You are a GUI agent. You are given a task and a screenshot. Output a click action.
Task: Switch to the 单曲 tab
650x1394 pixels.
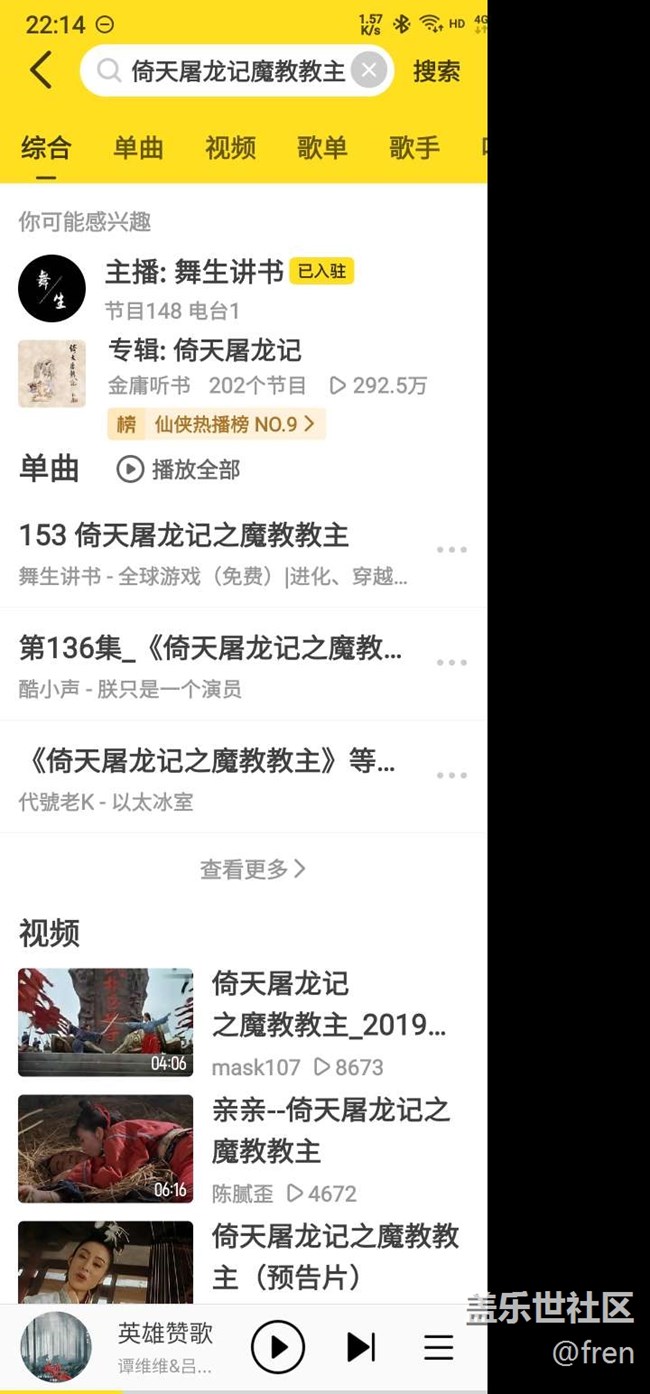tap(138, 148)
